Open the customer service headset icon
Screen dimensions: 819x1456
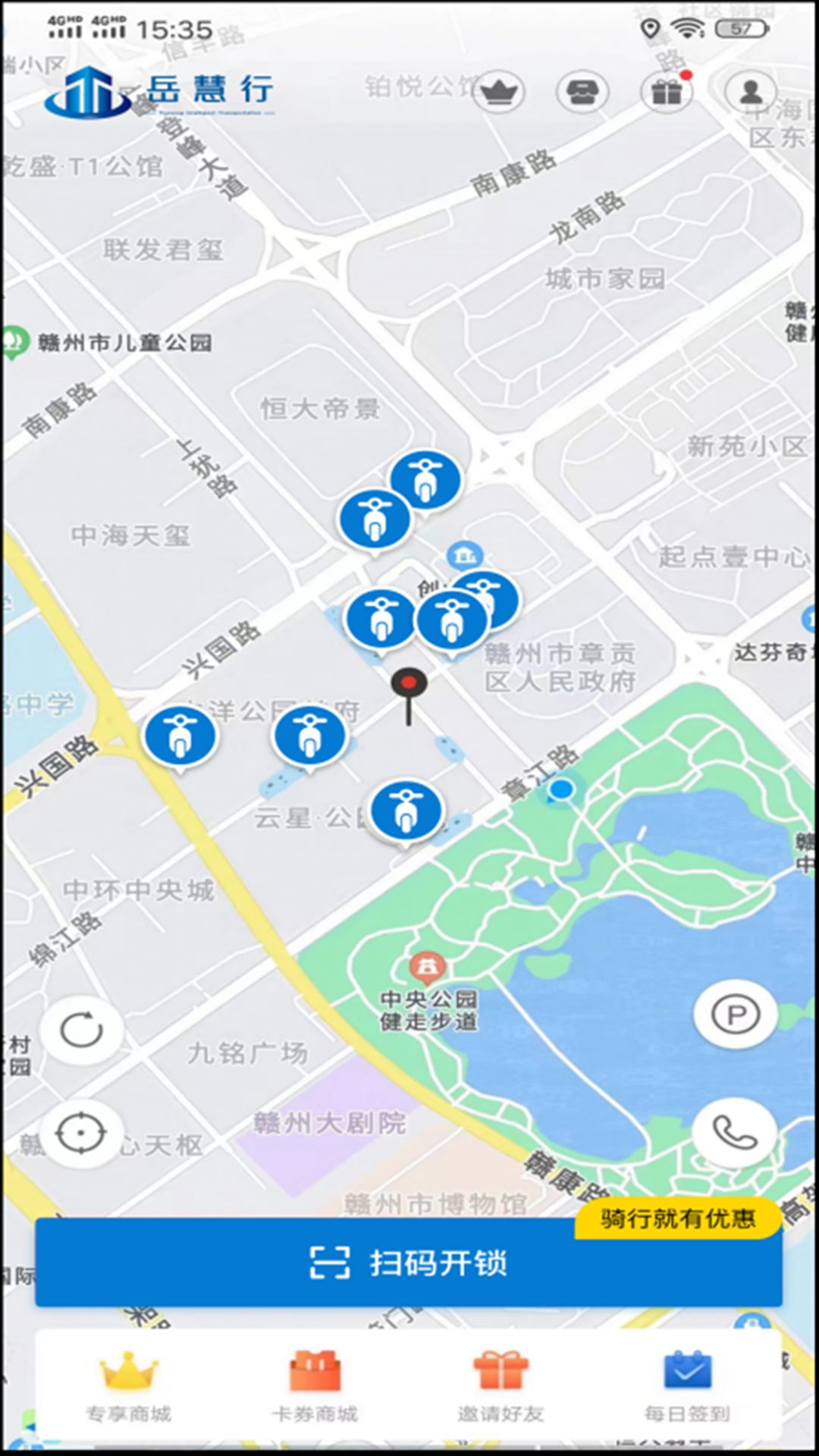(x=582, y=93)
